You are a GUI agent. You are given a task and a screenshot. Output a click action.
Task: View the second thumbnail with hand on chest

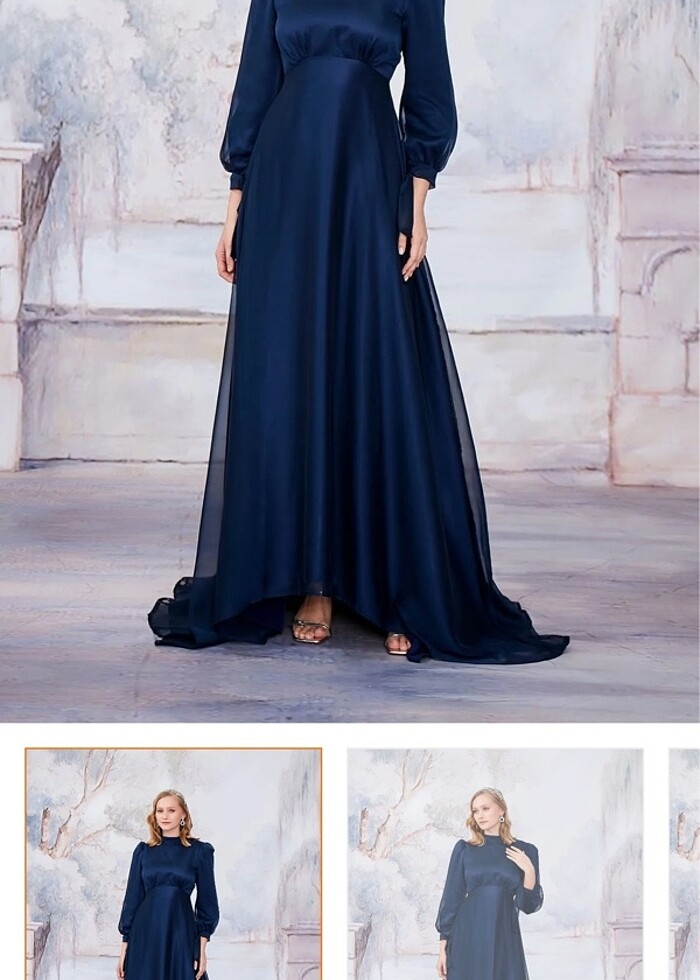[x=495, y=864]
